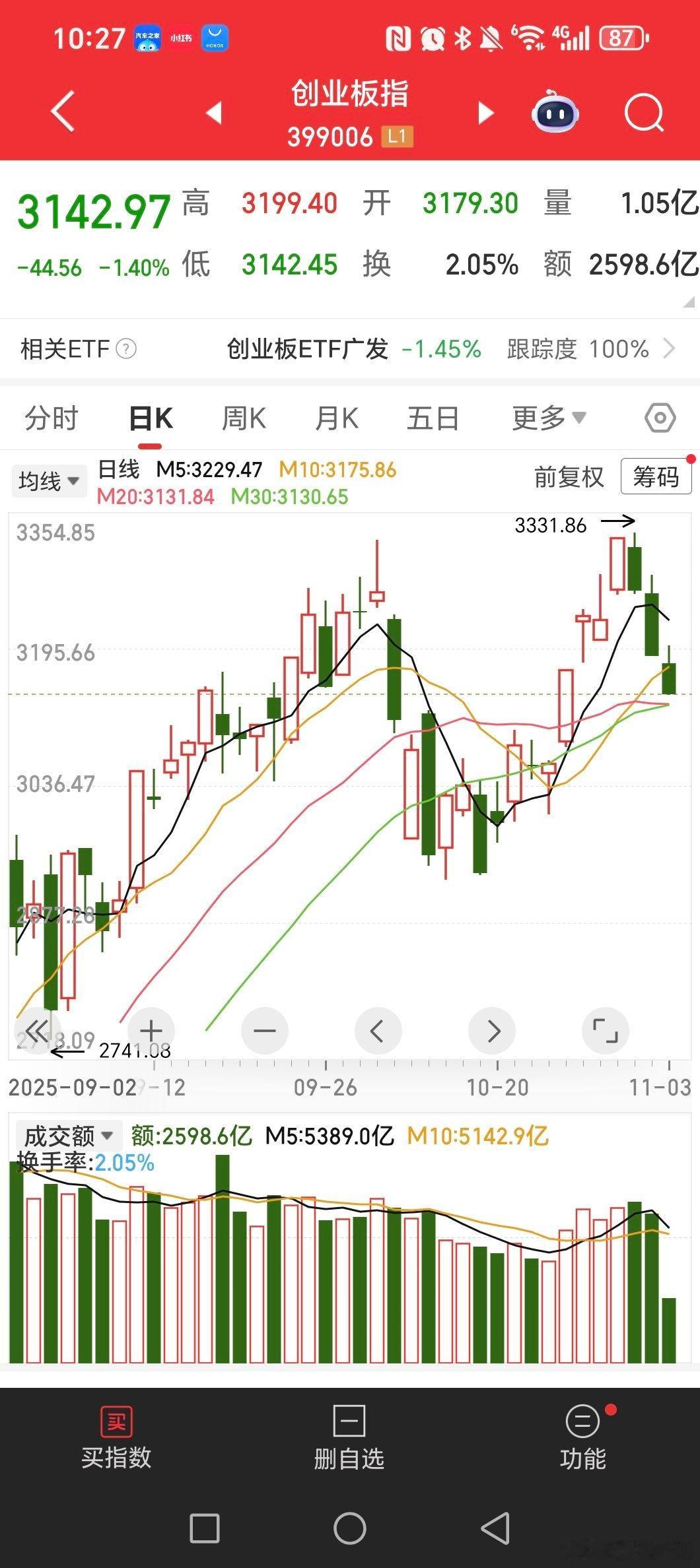Tap the AI robot assistant icon
Screen dimensions: 700x1568
click(555, 114)
